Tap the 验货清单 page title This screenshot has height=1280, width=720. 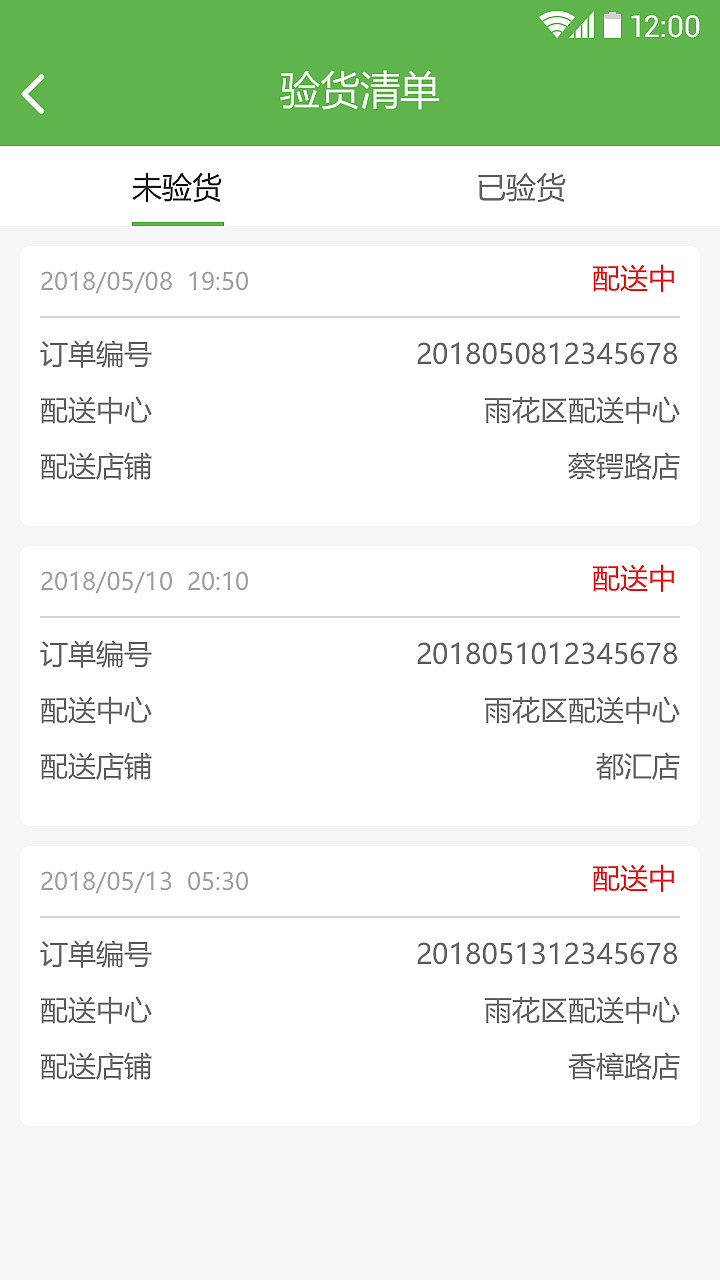(359, 91)
